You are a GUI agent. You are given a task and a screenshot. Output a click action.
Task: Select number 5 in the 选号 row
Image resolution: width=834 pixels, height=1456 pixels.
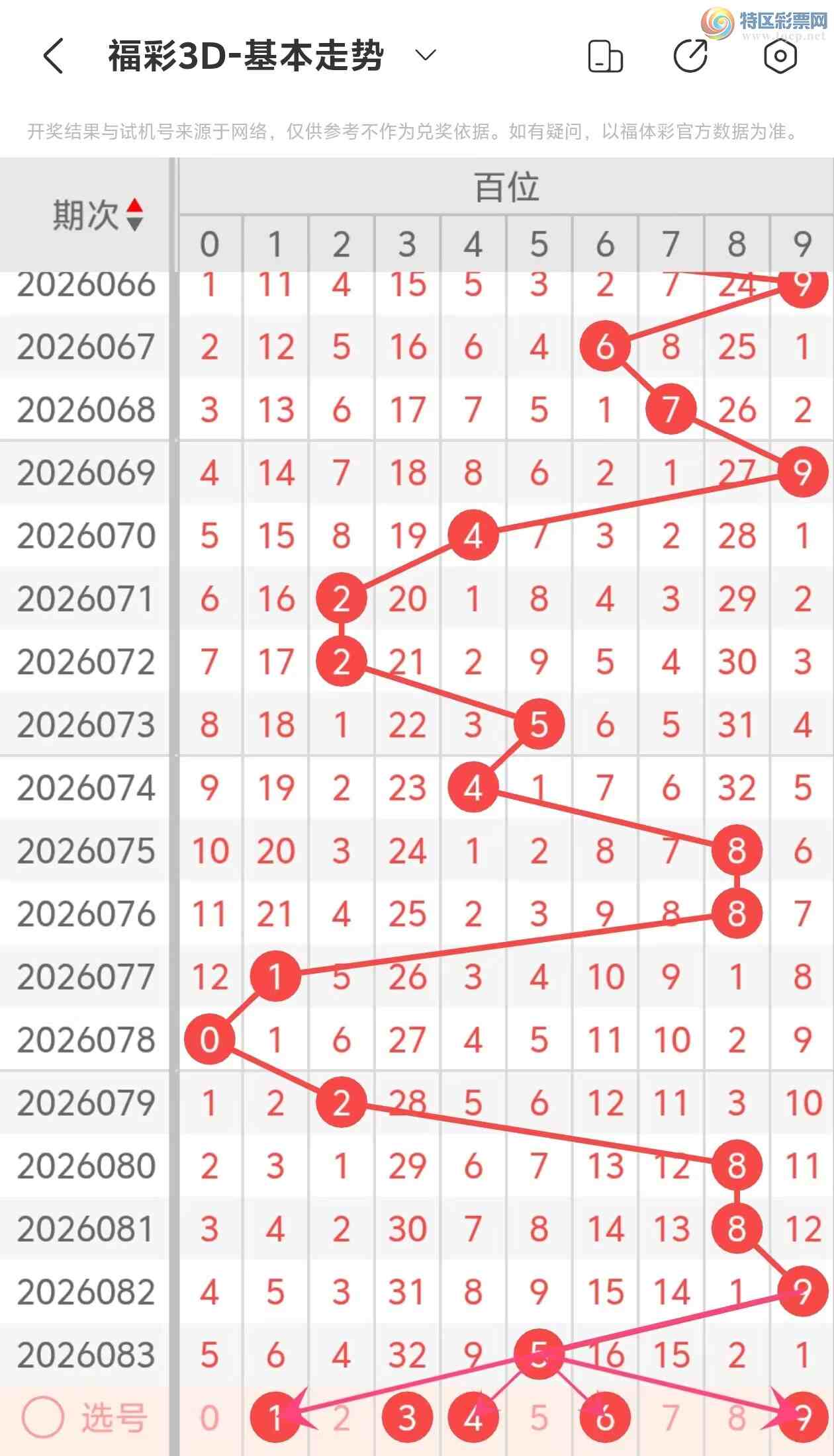pyautogui.click(x=539, y=1418)
